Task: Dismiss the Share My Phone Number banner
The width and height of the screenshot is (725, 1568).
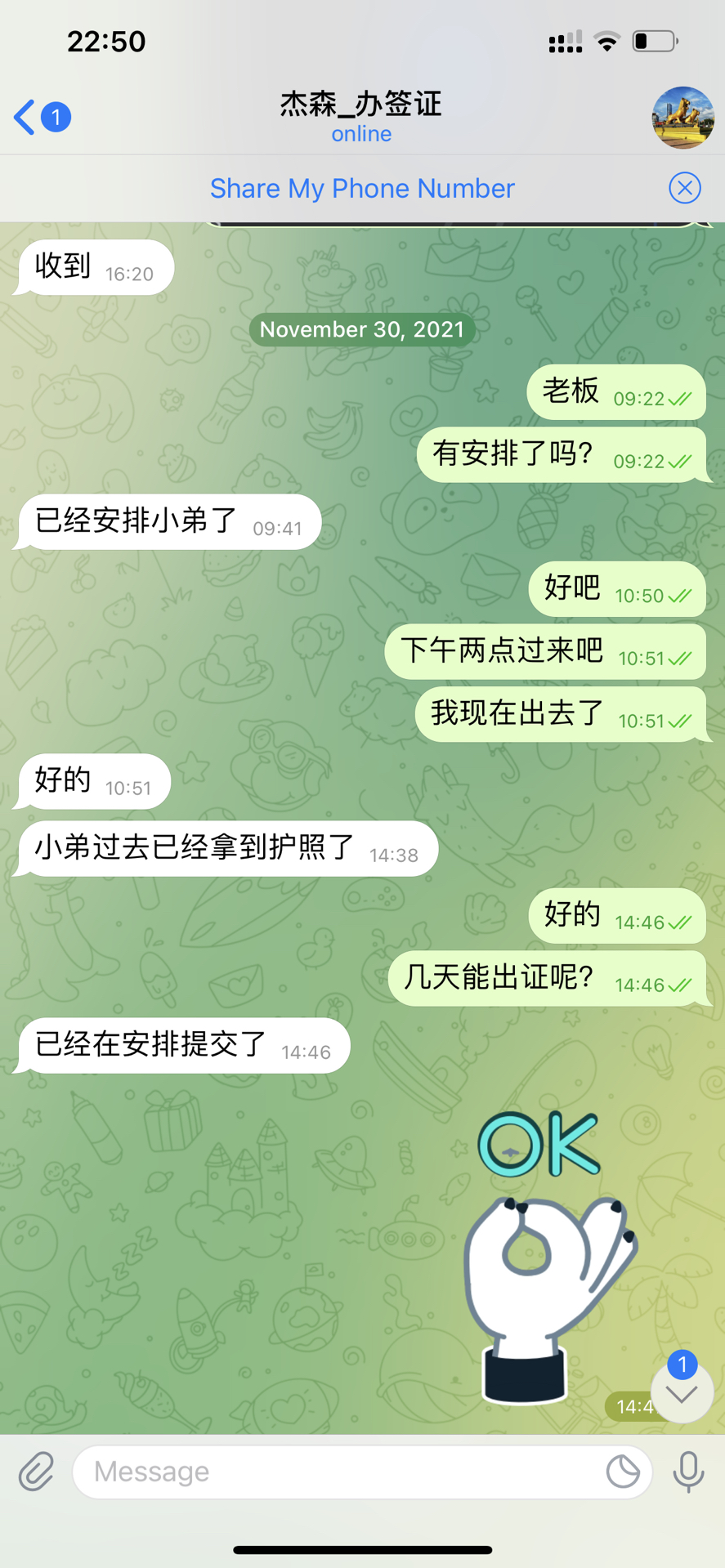Action: pos(684,188)
